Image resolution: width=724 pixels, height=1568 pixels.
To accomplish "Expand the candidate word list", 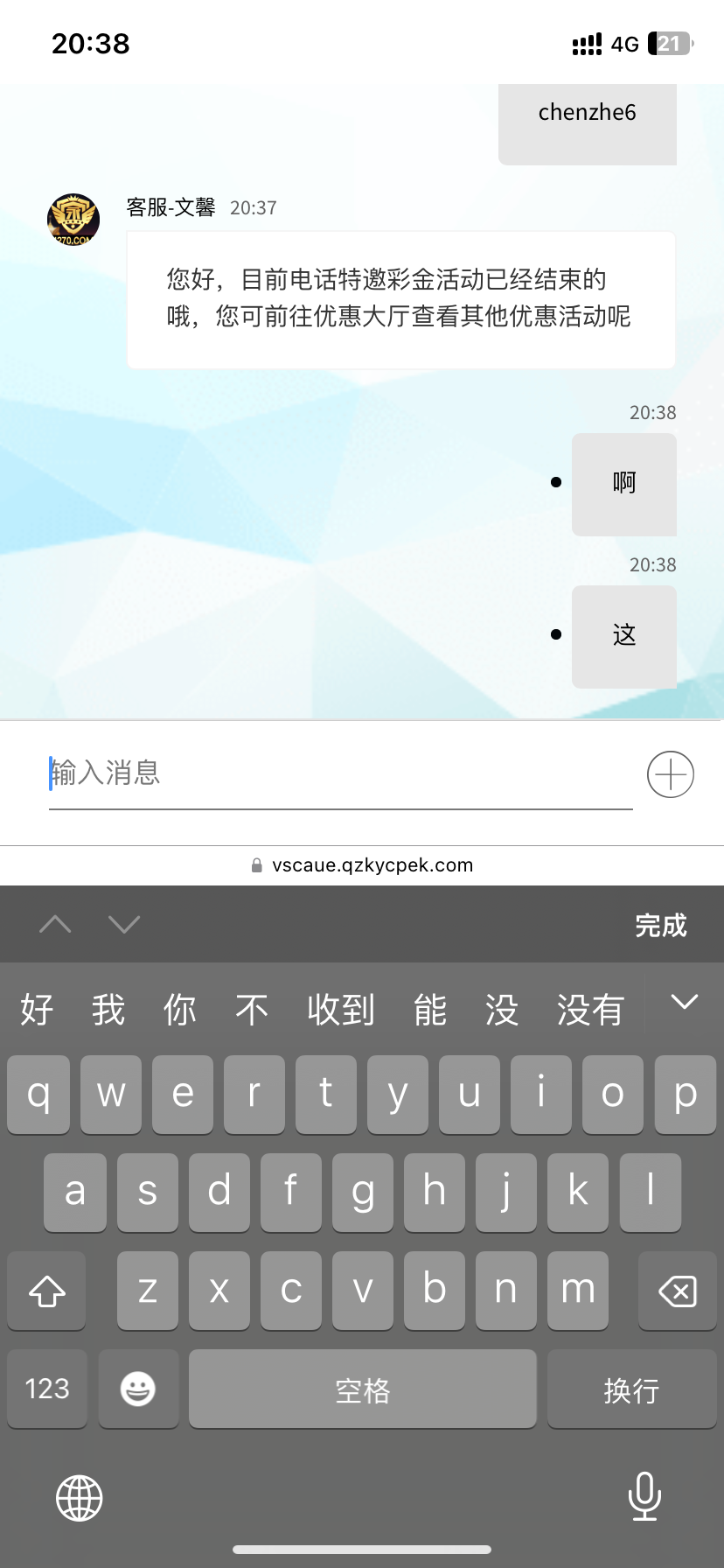I will point(684,1003).
